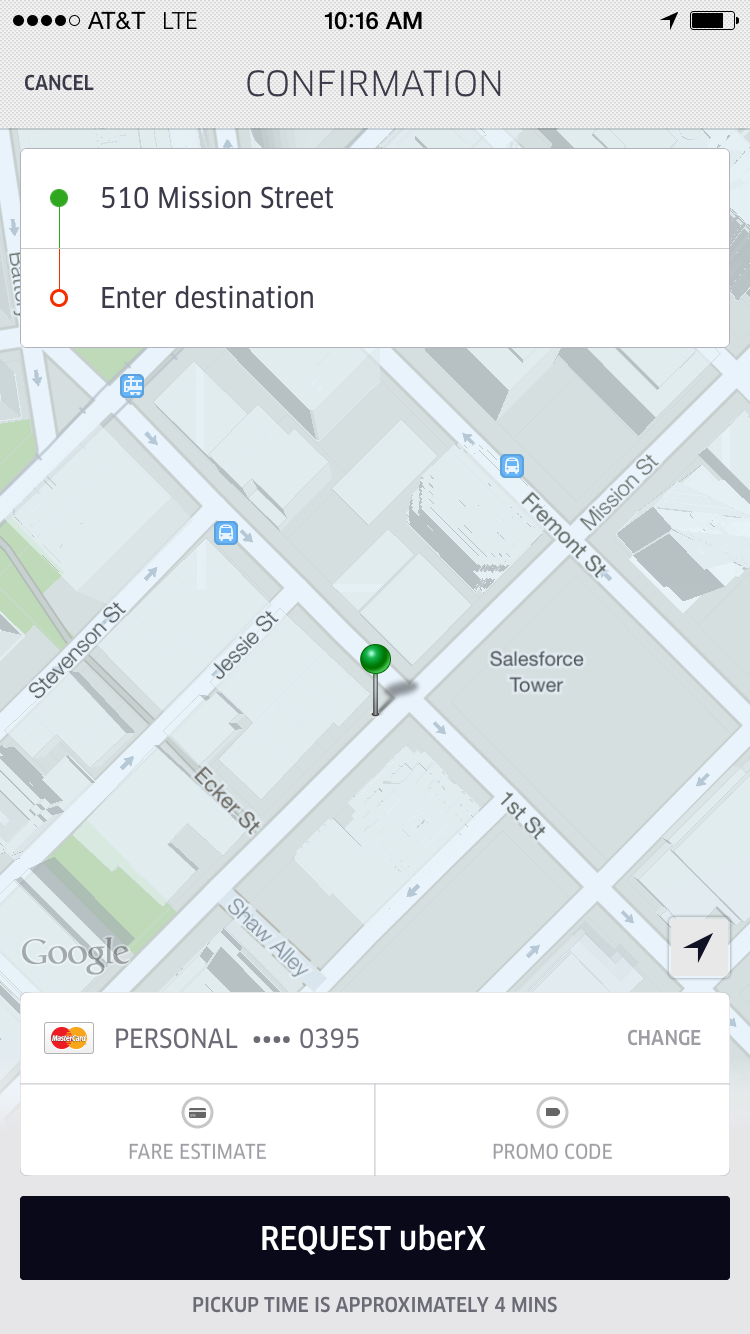The height and width of the screenshot is (1334, 750).
Task: Add a promo code
Action: [552, 1130]
